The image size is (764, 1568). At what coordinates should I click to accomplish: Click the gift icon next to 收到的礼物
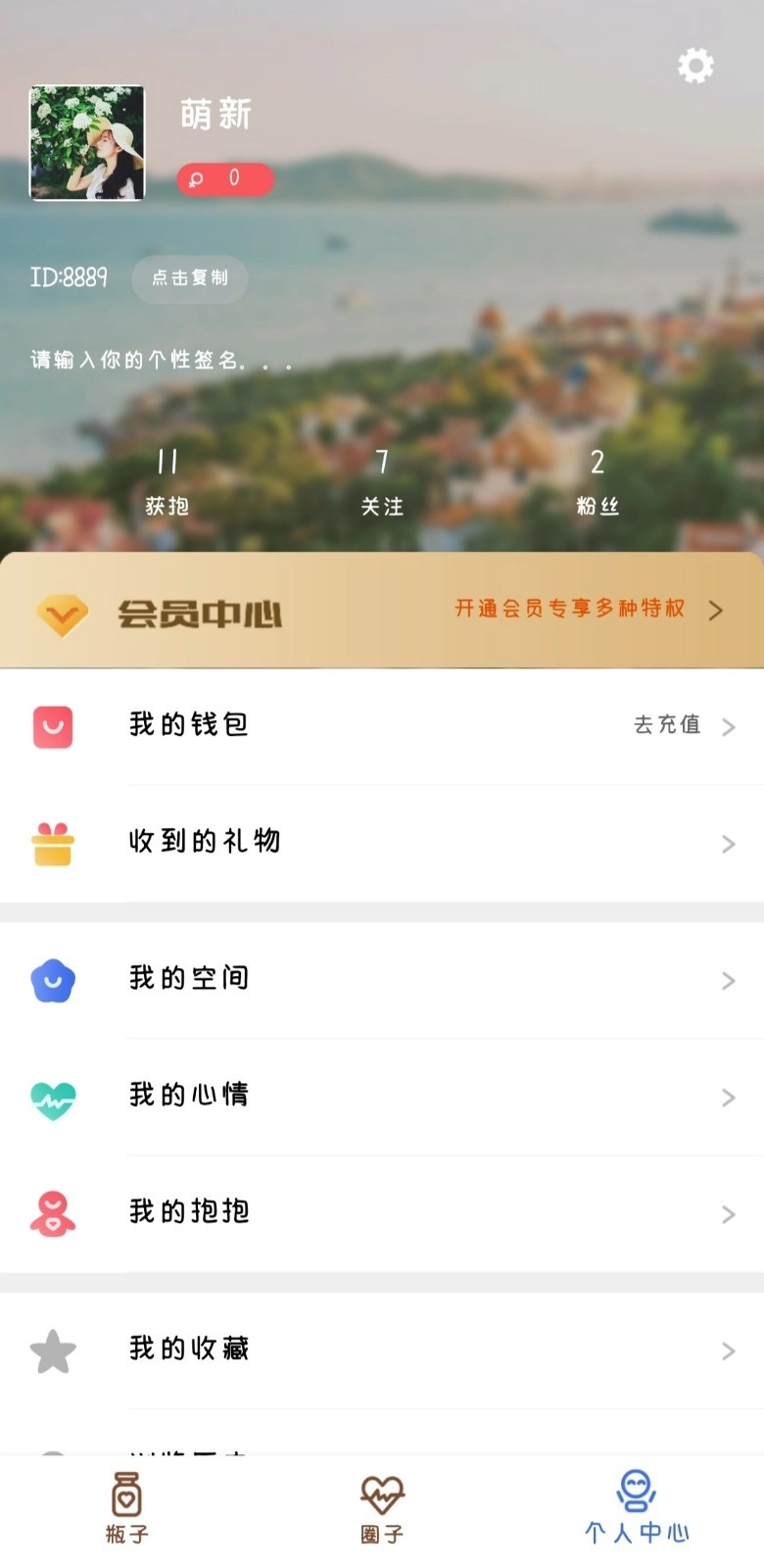tap(54, 843)
